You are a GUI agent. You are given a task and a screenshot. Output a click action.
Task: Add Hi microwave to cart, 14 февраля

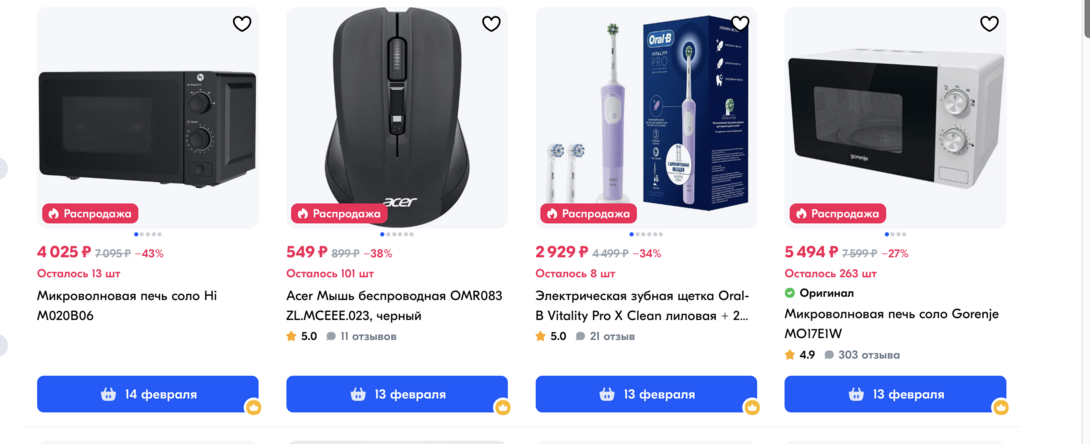[x=148, y=394]
